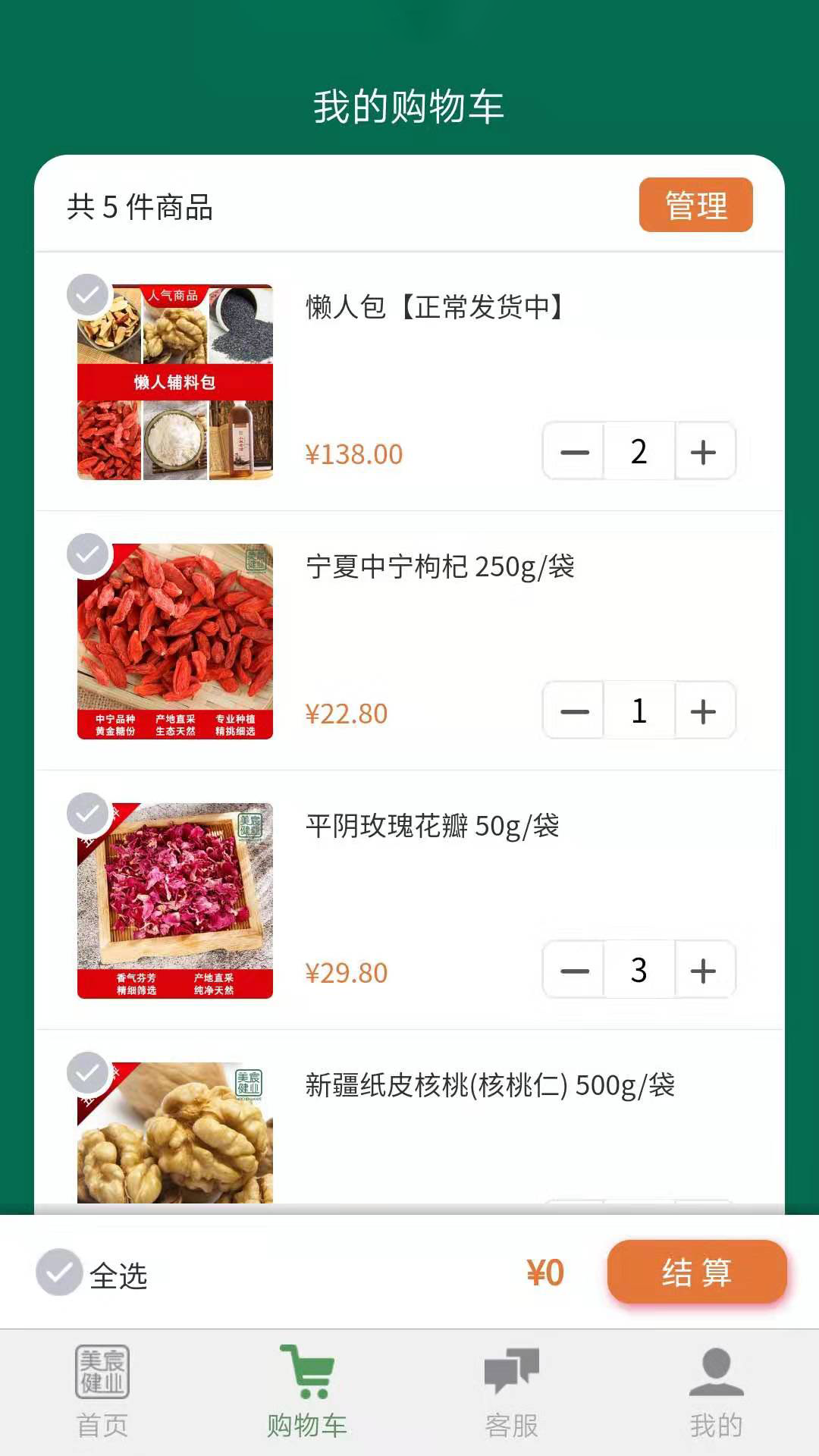Tap plus icon on 平阴玫瑰花瓣 item
Image resolution: width=819 pixels, height=1456 pixels.
tap(703, 970)
